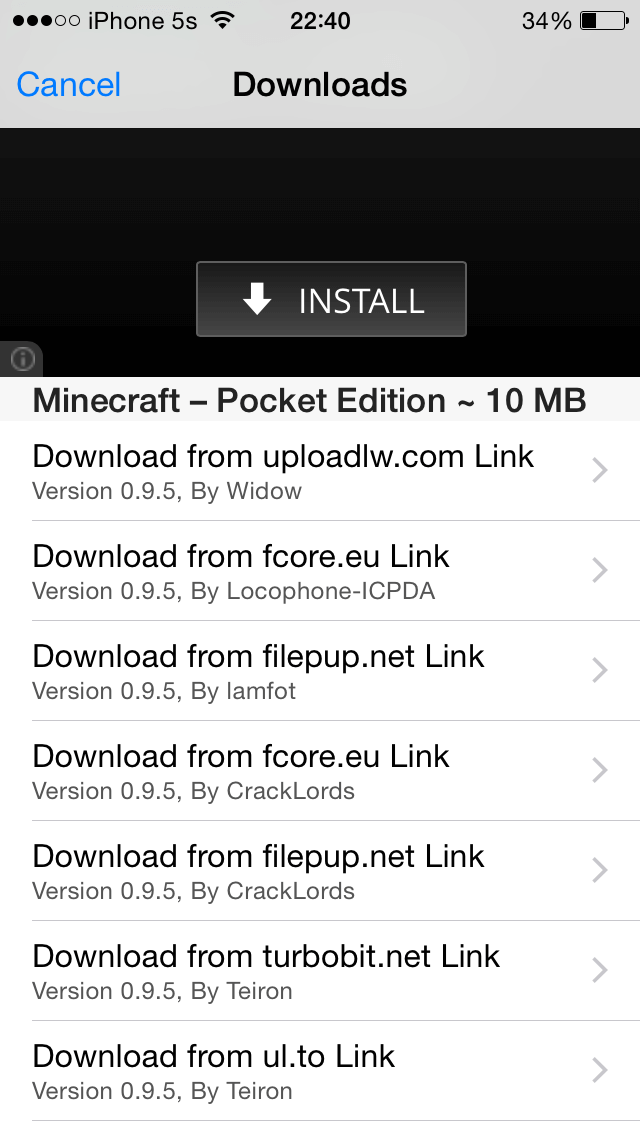
Task: Select the filepup.net link by CrackLords
Action: [320, 870]
